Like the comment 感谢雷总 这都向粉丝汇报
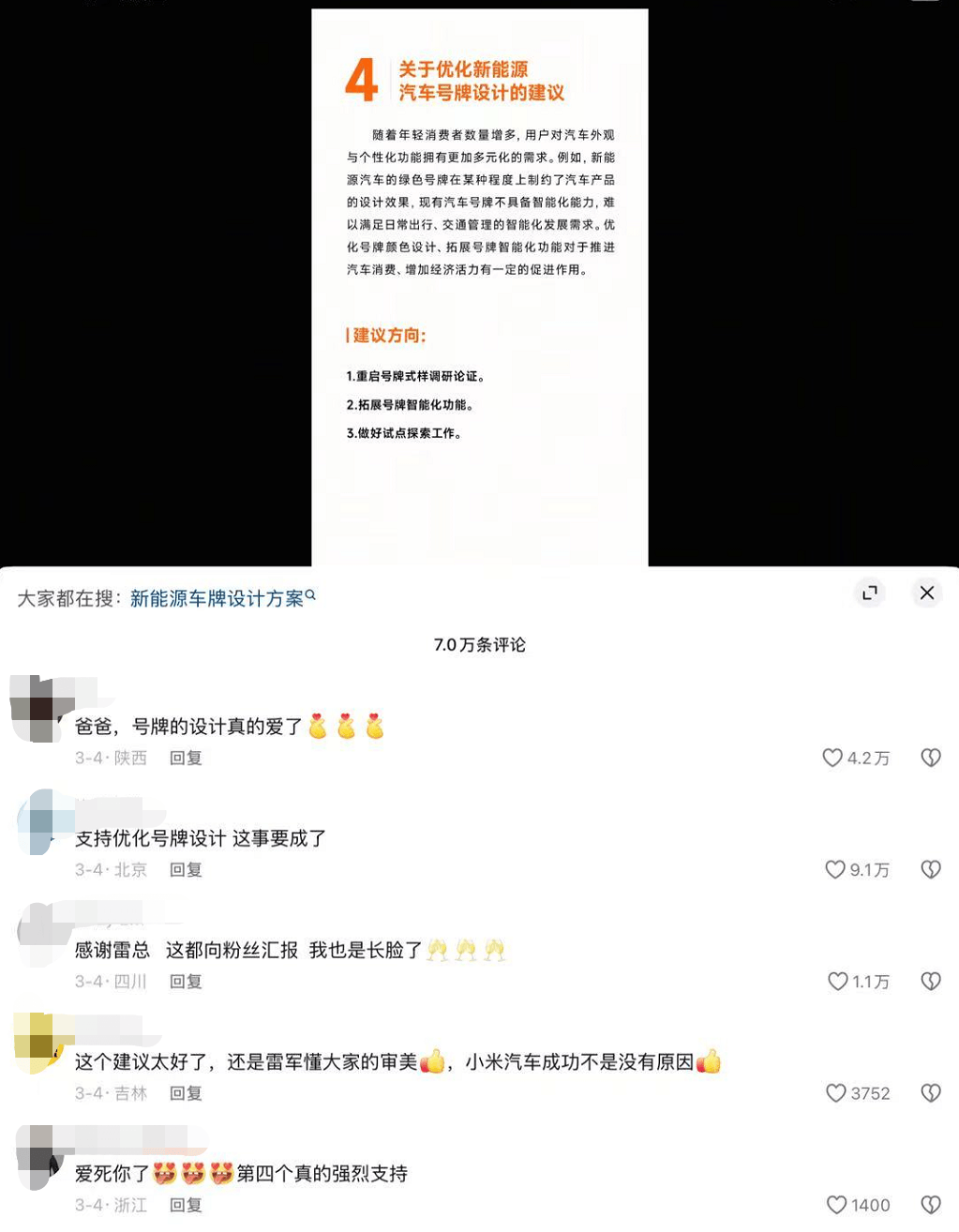The height and width of the screenshot is (1232, 959). (837, 981)
